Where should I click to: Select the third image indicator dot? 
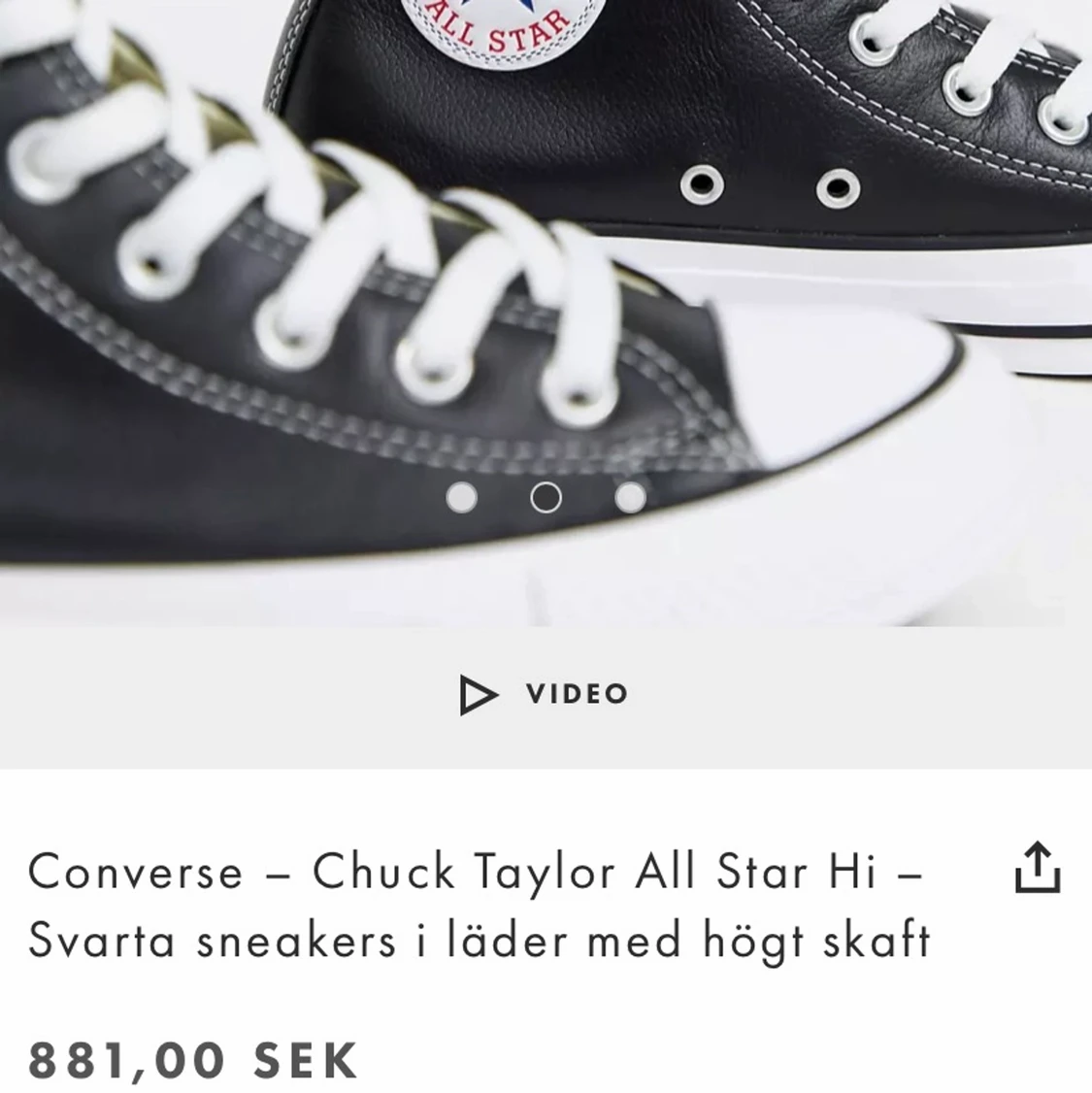coord(630,498)
